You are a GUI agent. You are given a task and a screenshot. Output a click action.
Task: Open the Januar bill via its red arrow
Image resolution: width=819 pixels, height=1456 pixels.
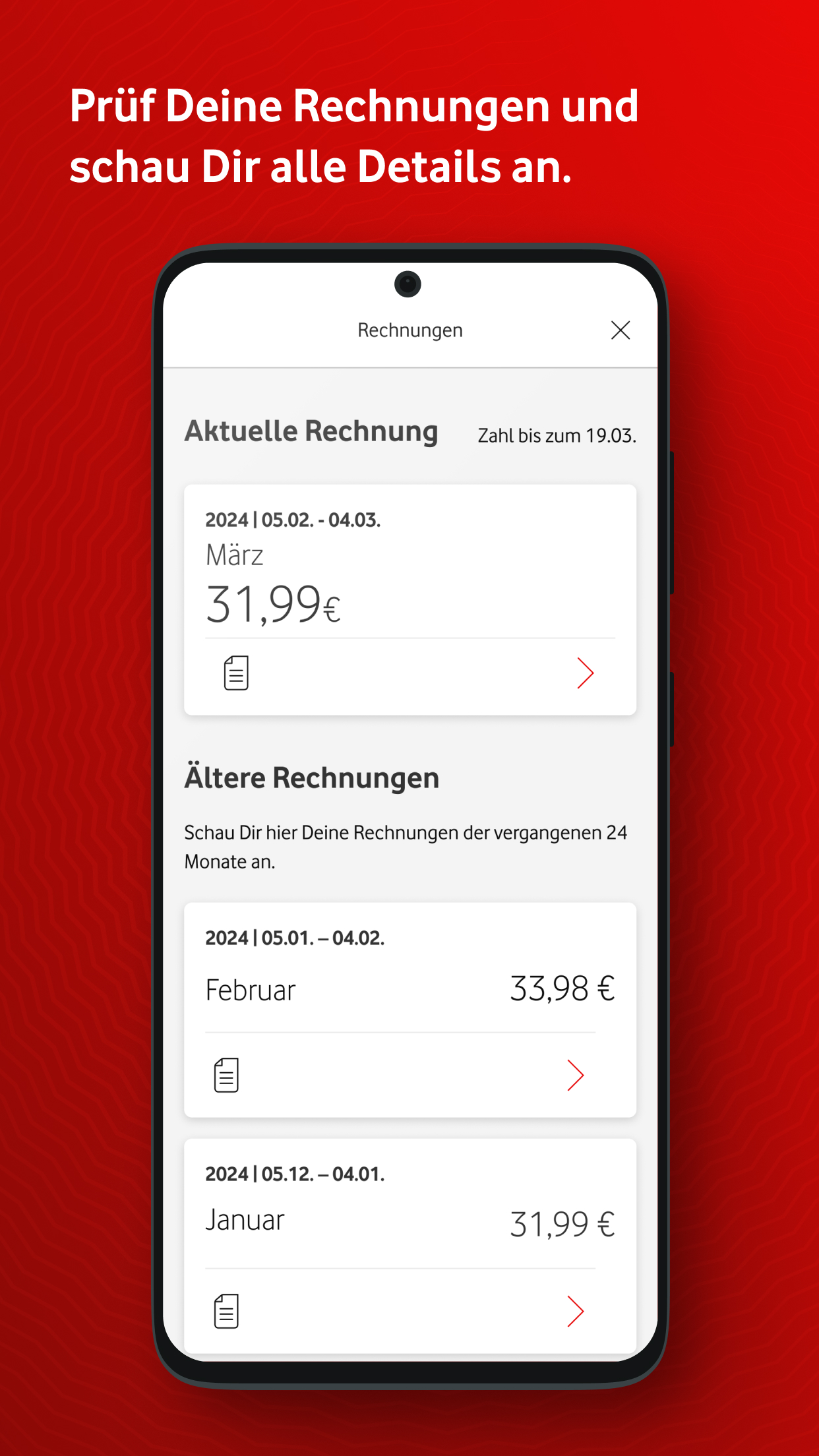(576, 1310)
